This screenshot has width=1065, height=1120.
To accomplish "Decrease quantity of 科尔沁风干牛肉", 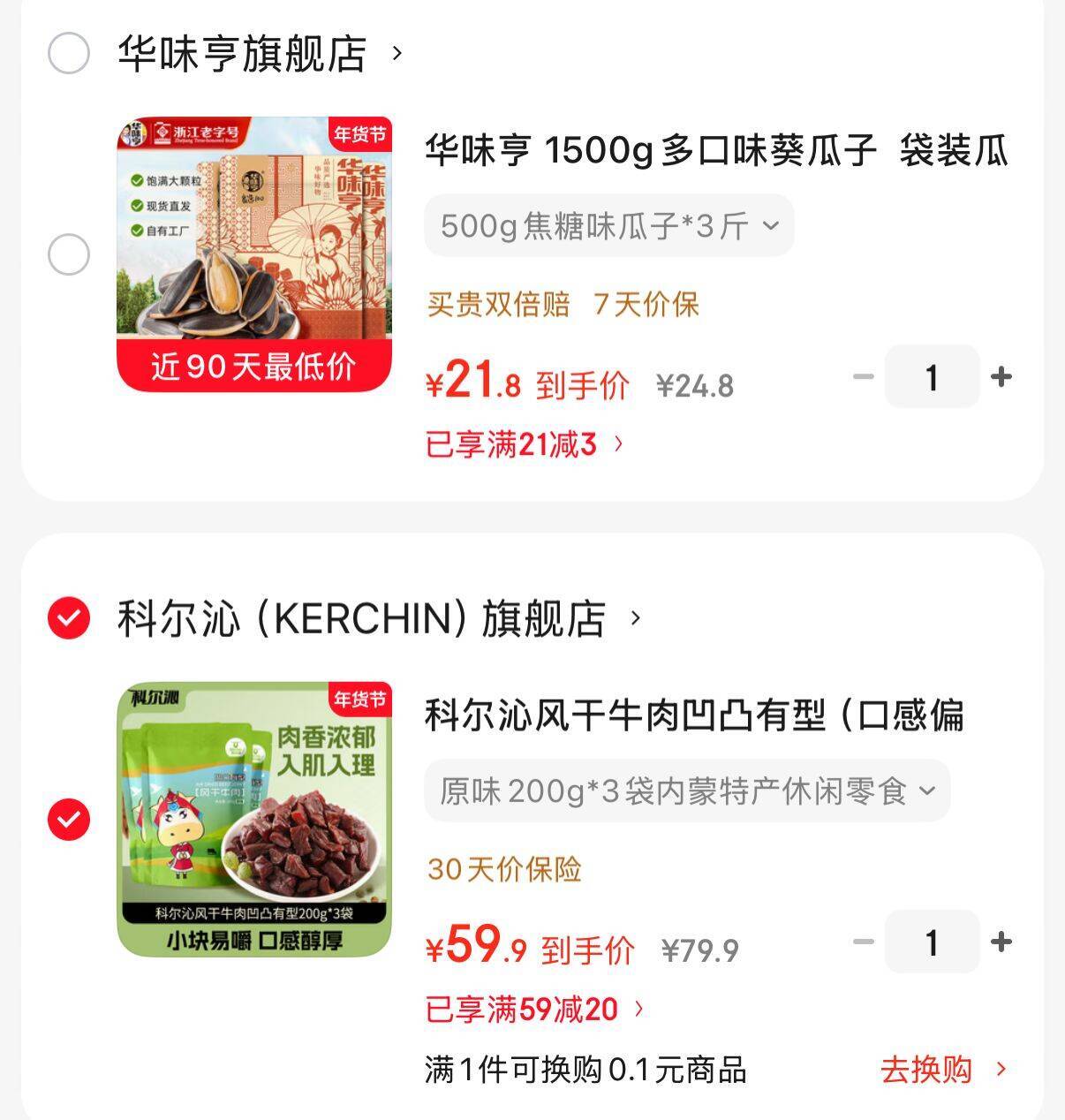I will click(863, 942).
